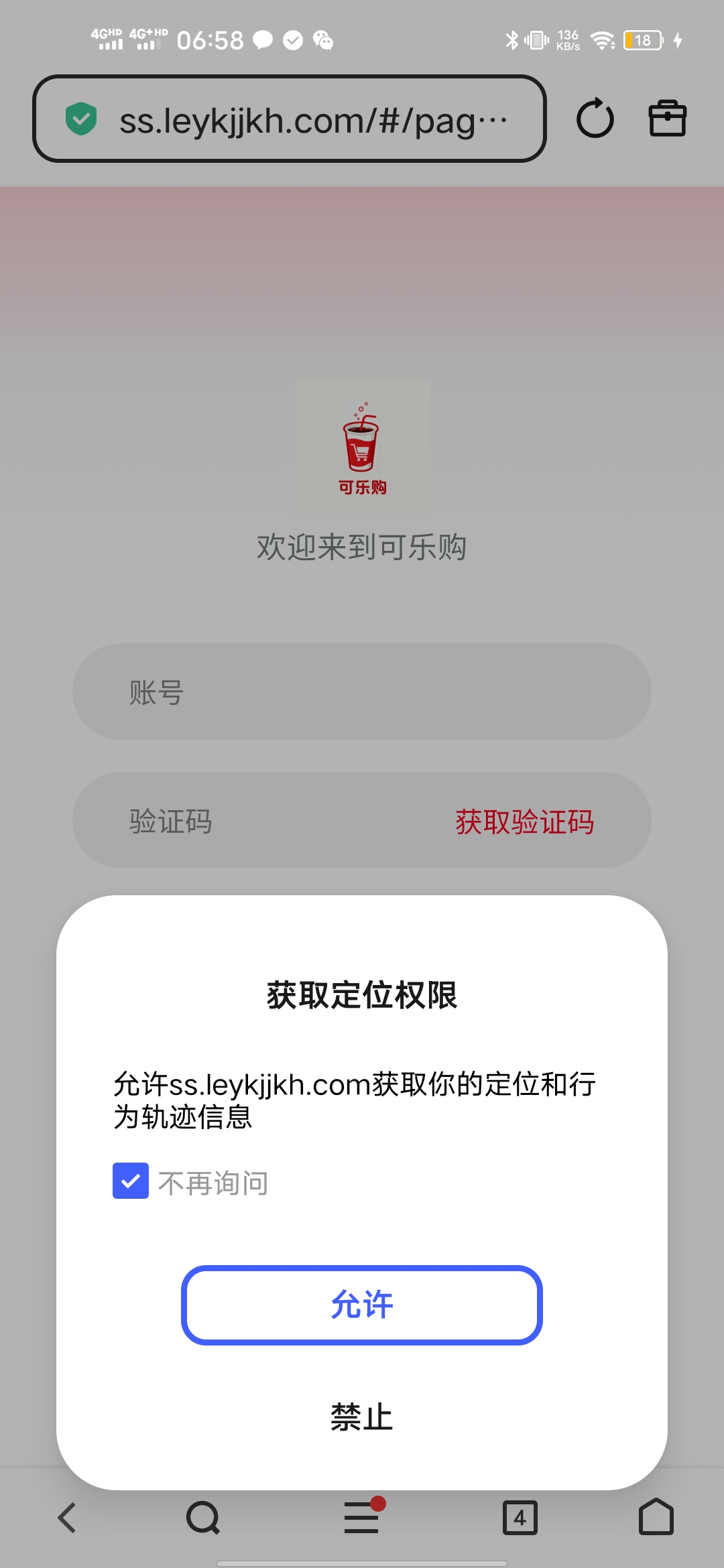The image size is (724, 1568).
Task: Open the browser toolbox icon
Action: [667, 119]
